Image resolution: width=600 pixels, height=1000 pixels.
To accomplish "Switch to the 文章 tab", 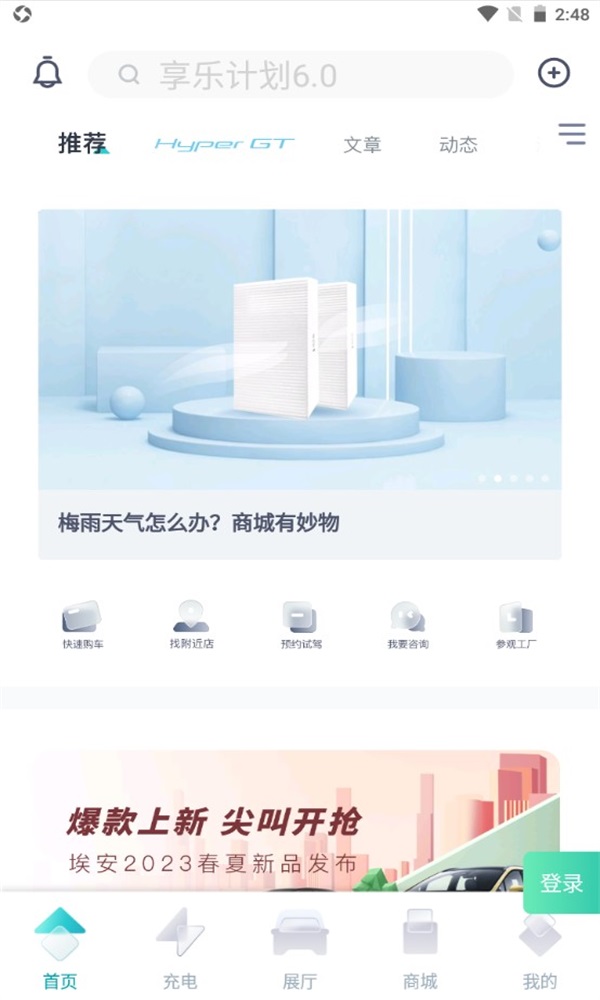I will (362, 145).
